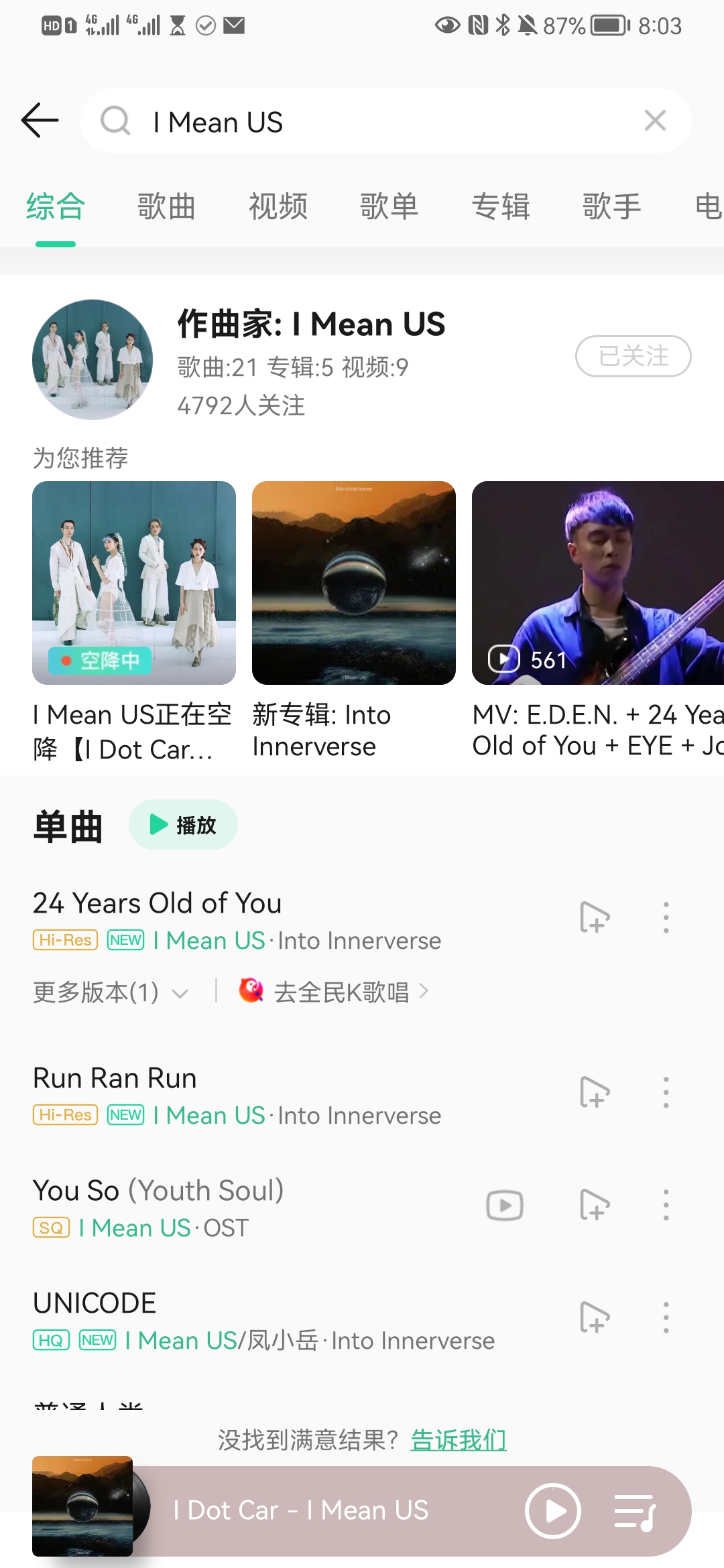Play I Dot Car in the mini player
The width and height of the screenshot is (724, 1568).
[x=552, y=1511]
